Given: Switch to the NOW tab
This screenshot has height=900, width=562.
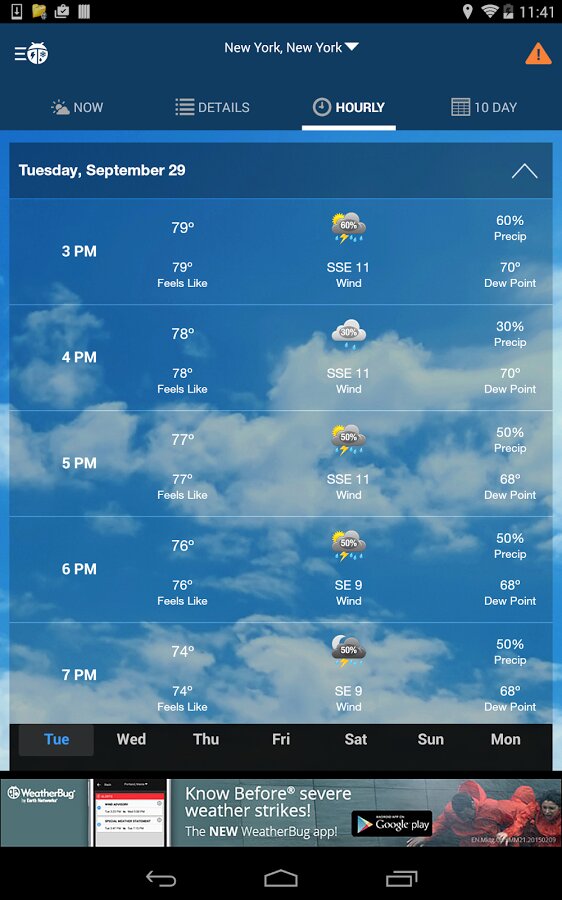Looking at the screenshot, I should 77,107.
